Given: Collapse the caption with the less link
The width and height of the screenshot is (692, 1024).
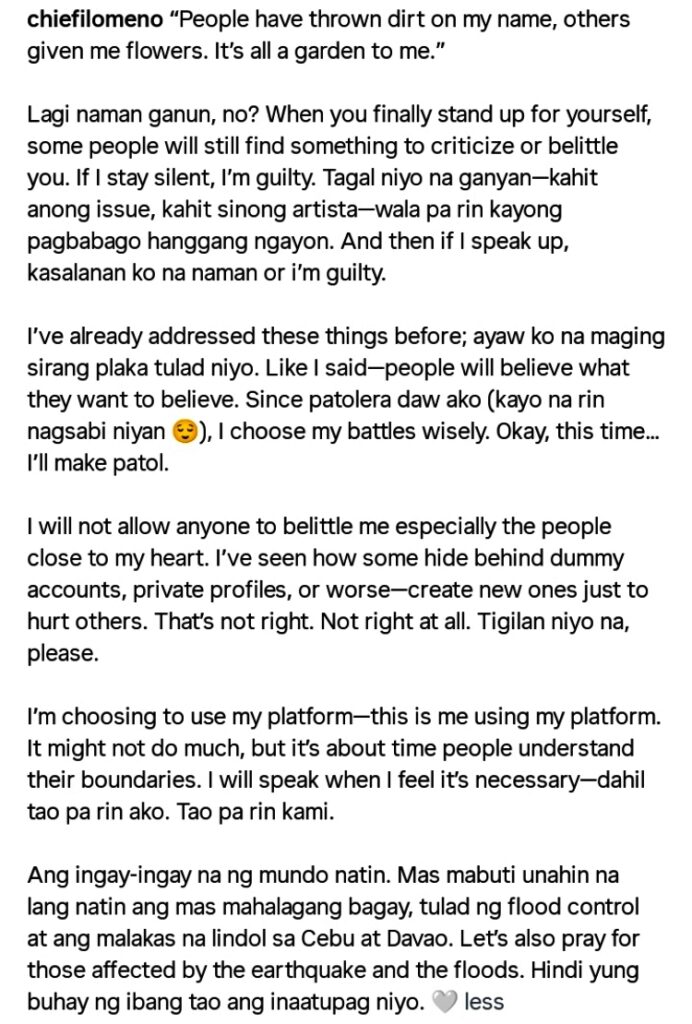Looking at the screenshot, I should pyautogui.click(x=484, y=1001).
